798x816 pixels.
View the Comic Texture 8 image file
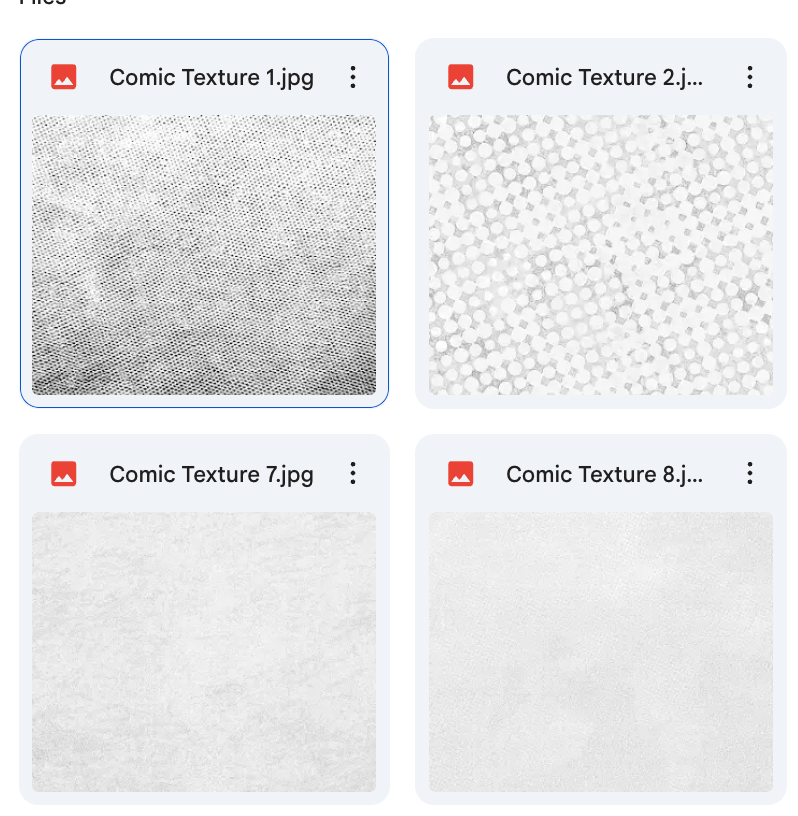[x=600, y=652]
